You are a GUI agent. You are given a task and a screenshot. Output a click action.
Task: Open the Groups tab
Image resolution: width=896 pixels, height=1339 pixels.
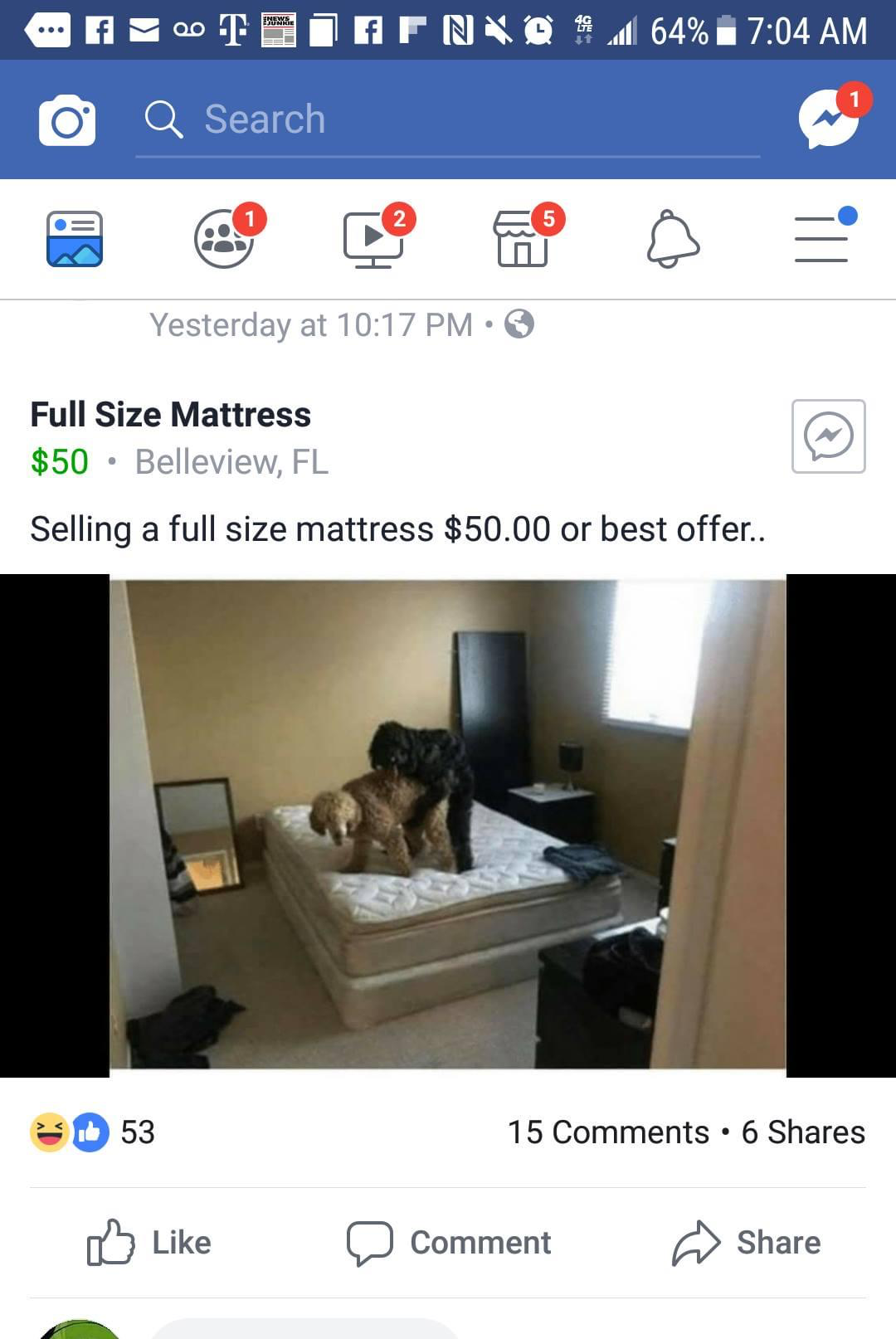[224, 240]
